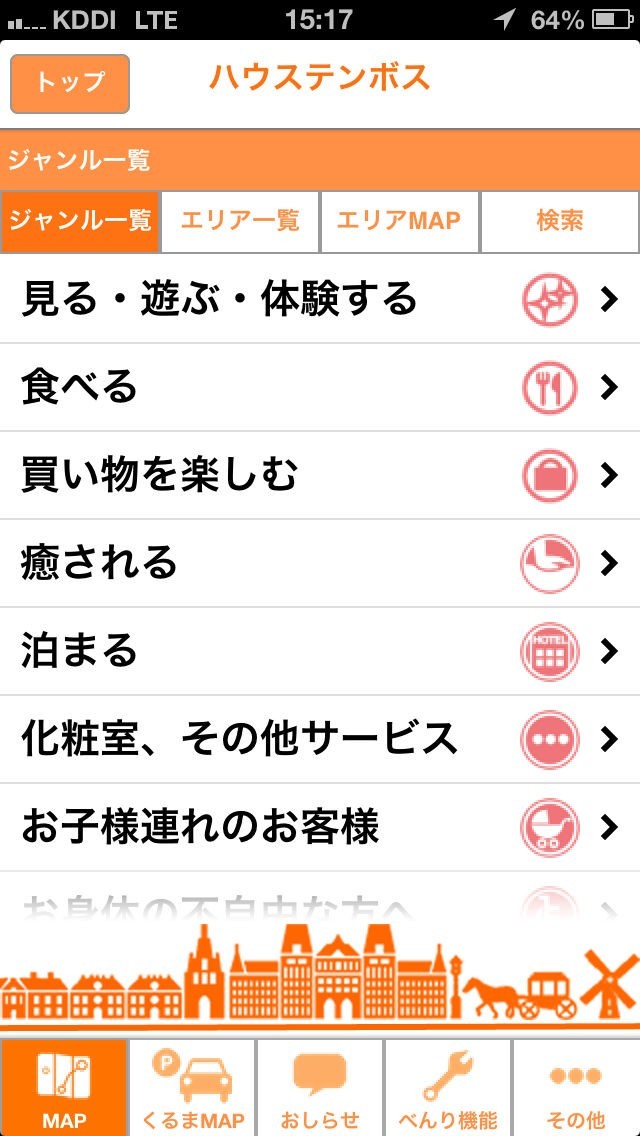Screen dimensions: 640x1136
Task: Switch to the エリアMAP tab
Action: [399, 221]
